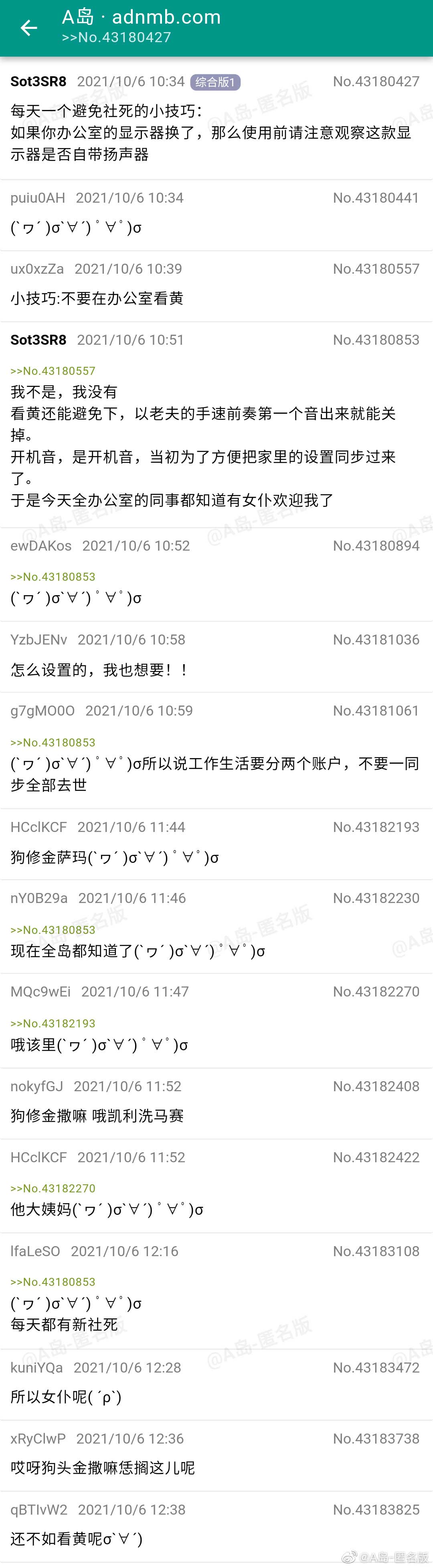Select kuniYQa's reply No.43183472
Viewport: 433px width, 1568px height.
click(x=216, y=1396)
